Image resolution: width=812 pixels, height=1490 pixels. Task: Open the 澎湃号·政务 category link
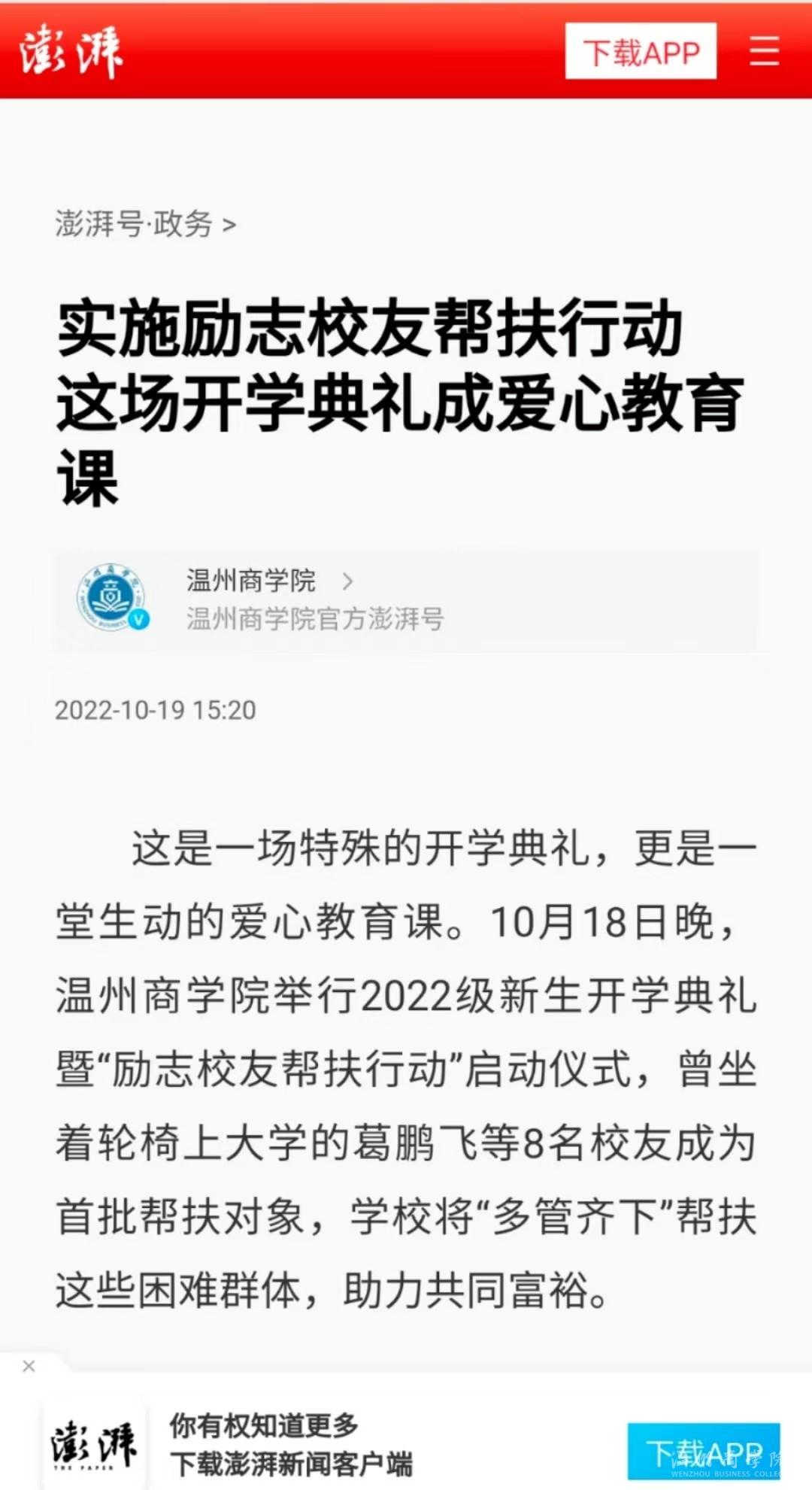point(145,224)
